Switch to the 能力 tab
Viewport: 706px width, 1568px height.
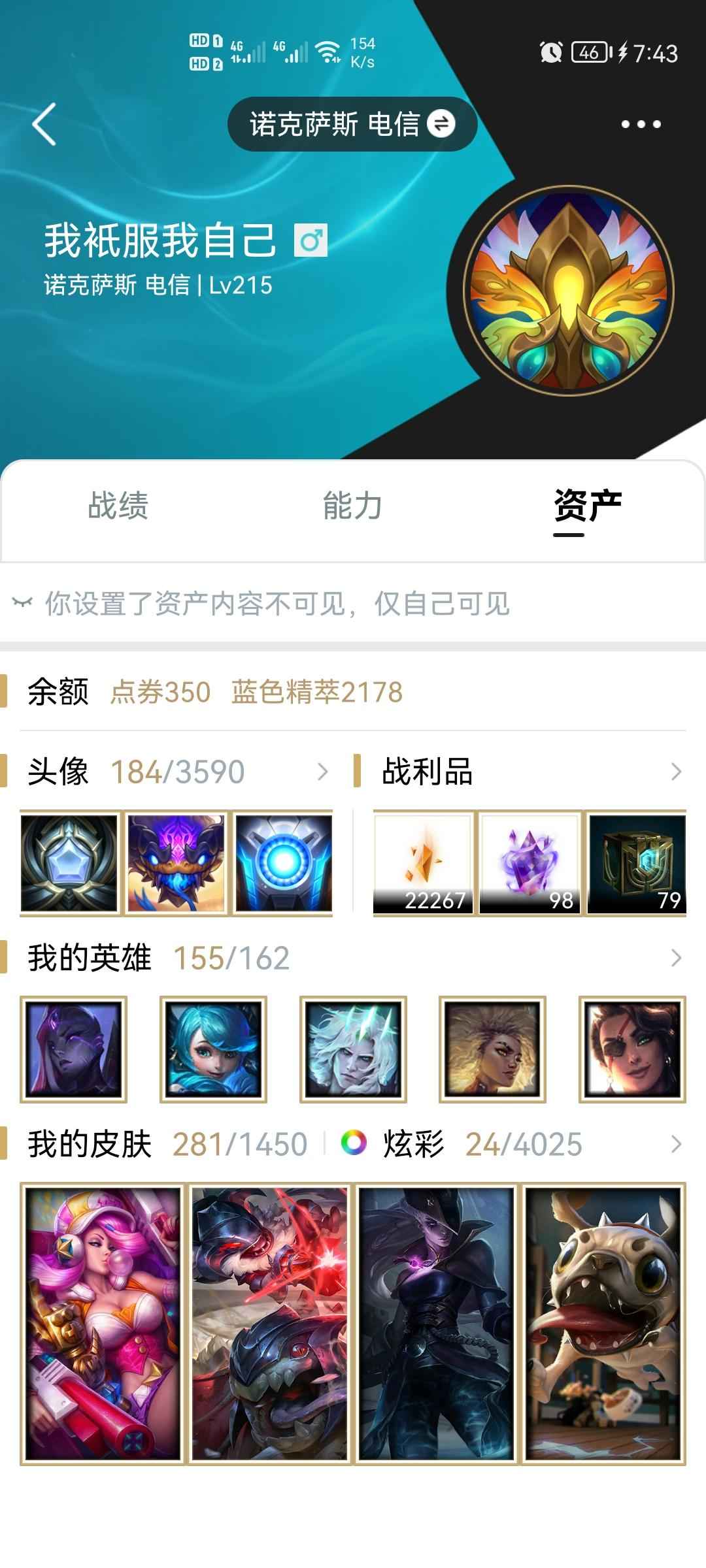pos(352,506)
